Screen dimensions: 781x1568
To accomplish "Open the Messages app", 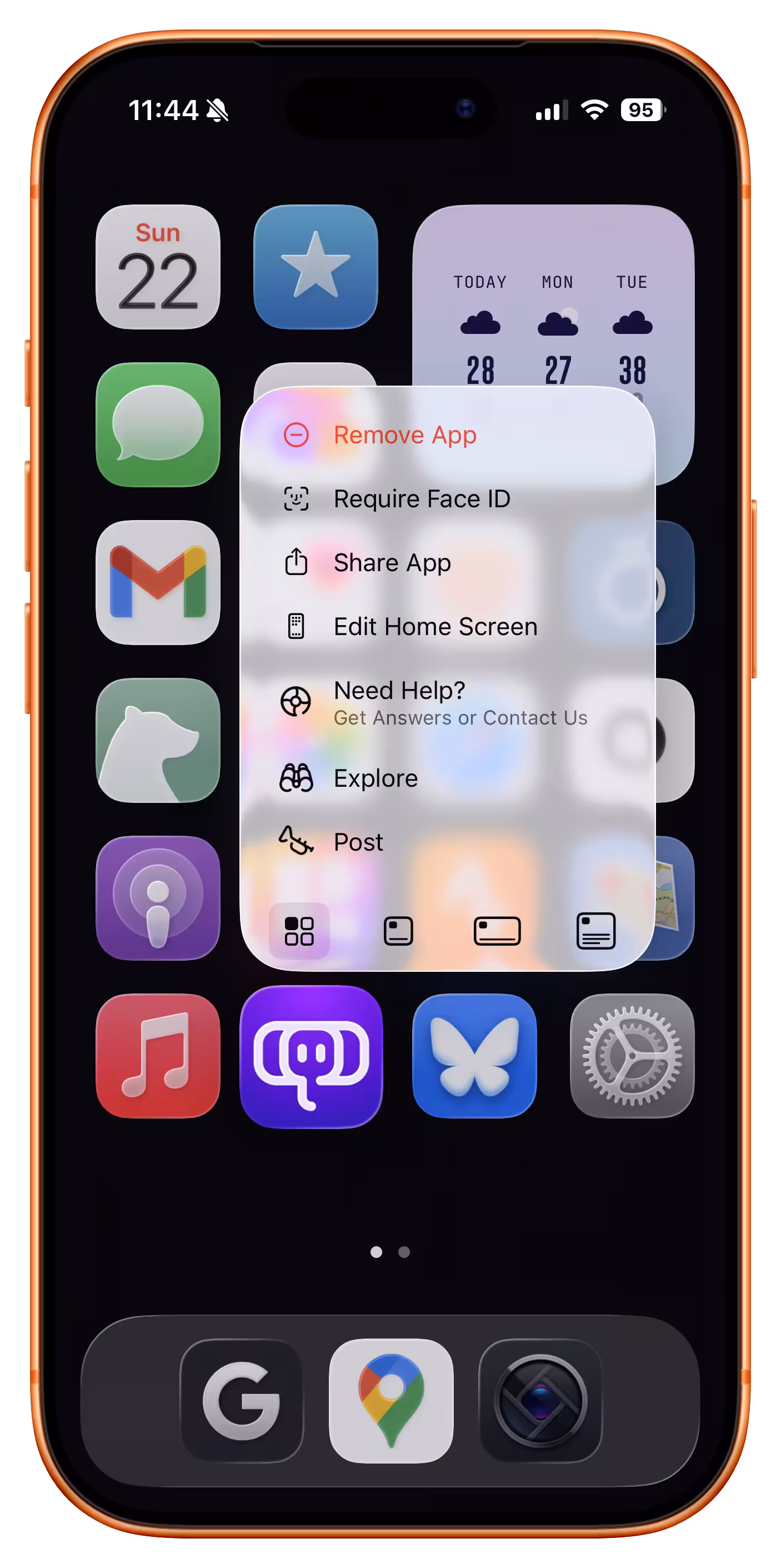I will [x=158, y=425].
